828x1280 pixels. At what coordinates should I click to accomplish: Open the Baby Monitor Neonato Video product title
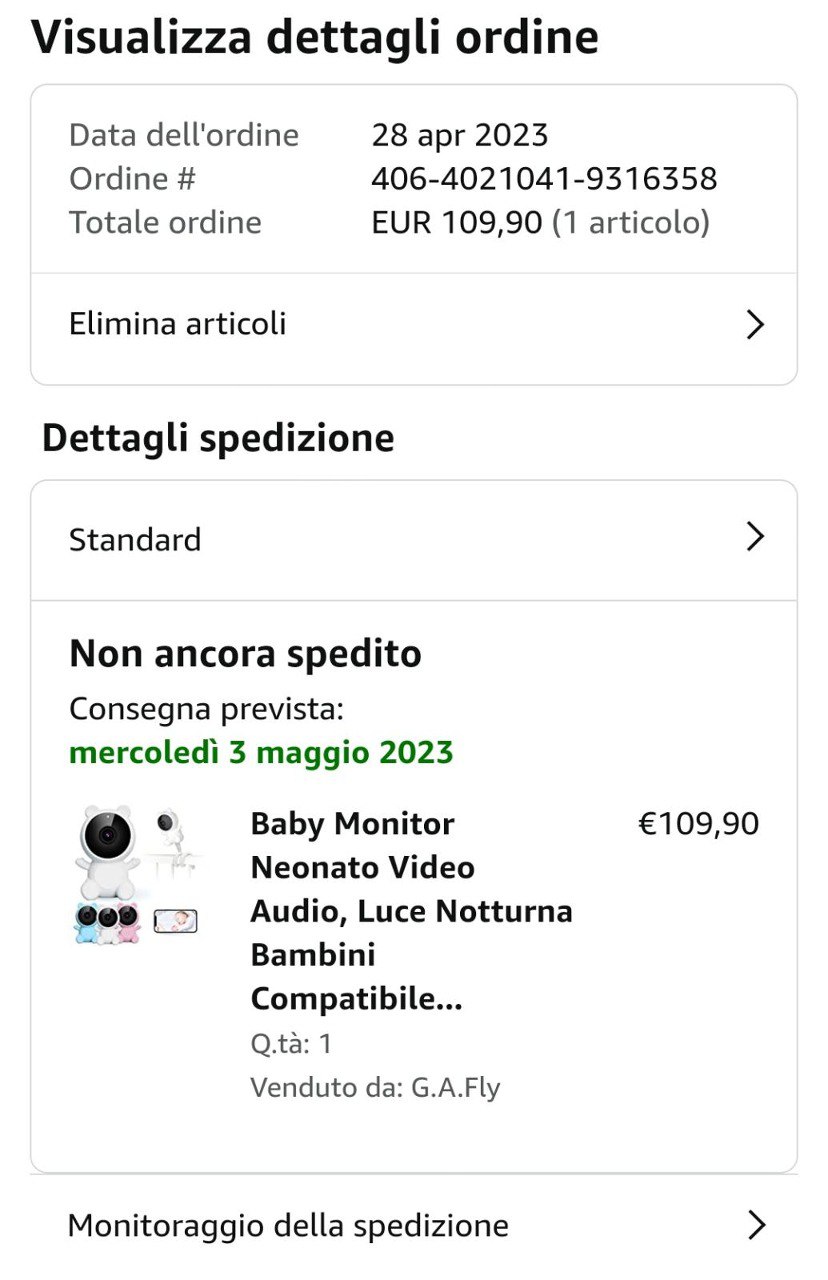pos(411,911)
